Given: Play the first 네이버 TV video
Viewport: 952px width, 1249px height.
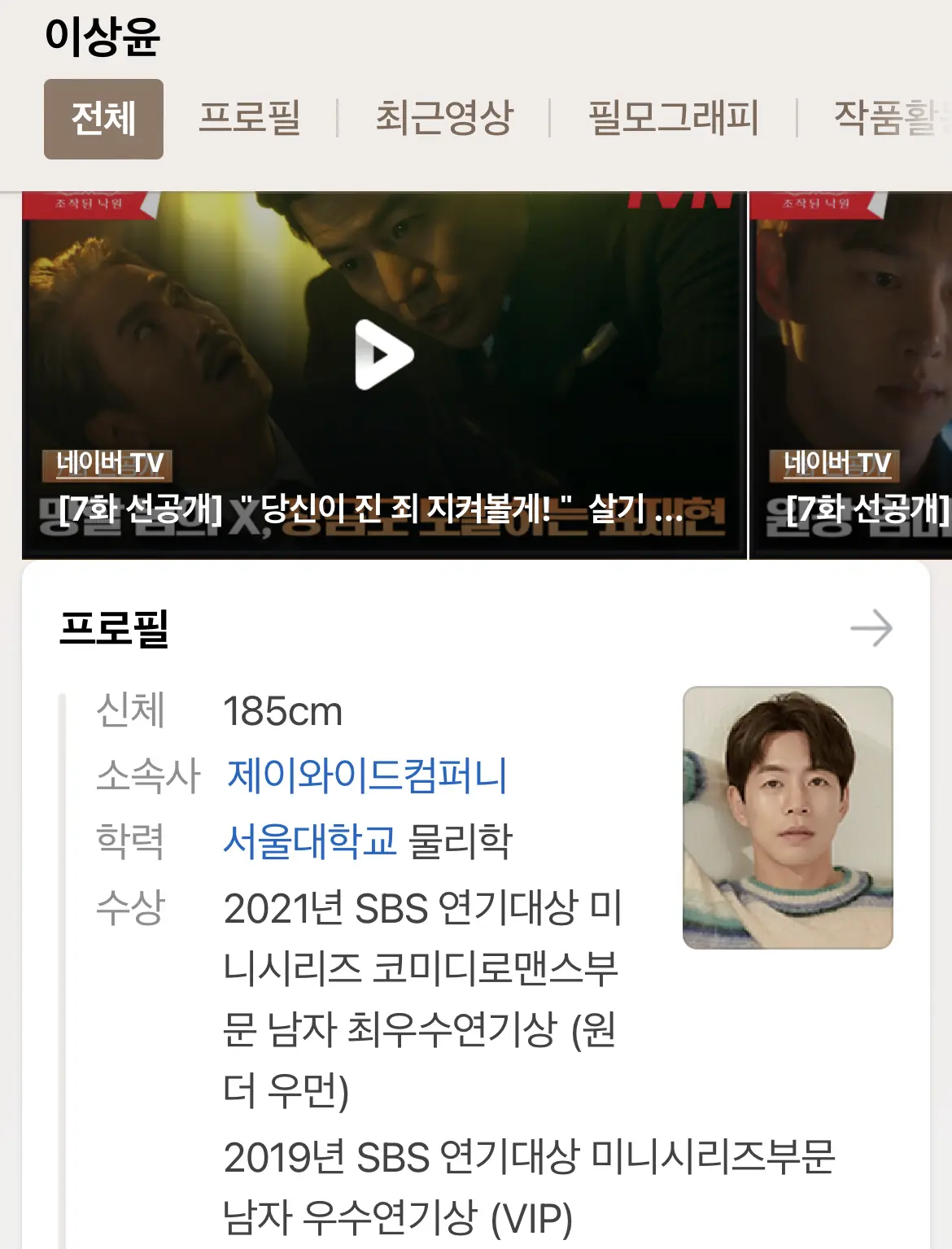Looking at the screenshot, I should (384, 355).
